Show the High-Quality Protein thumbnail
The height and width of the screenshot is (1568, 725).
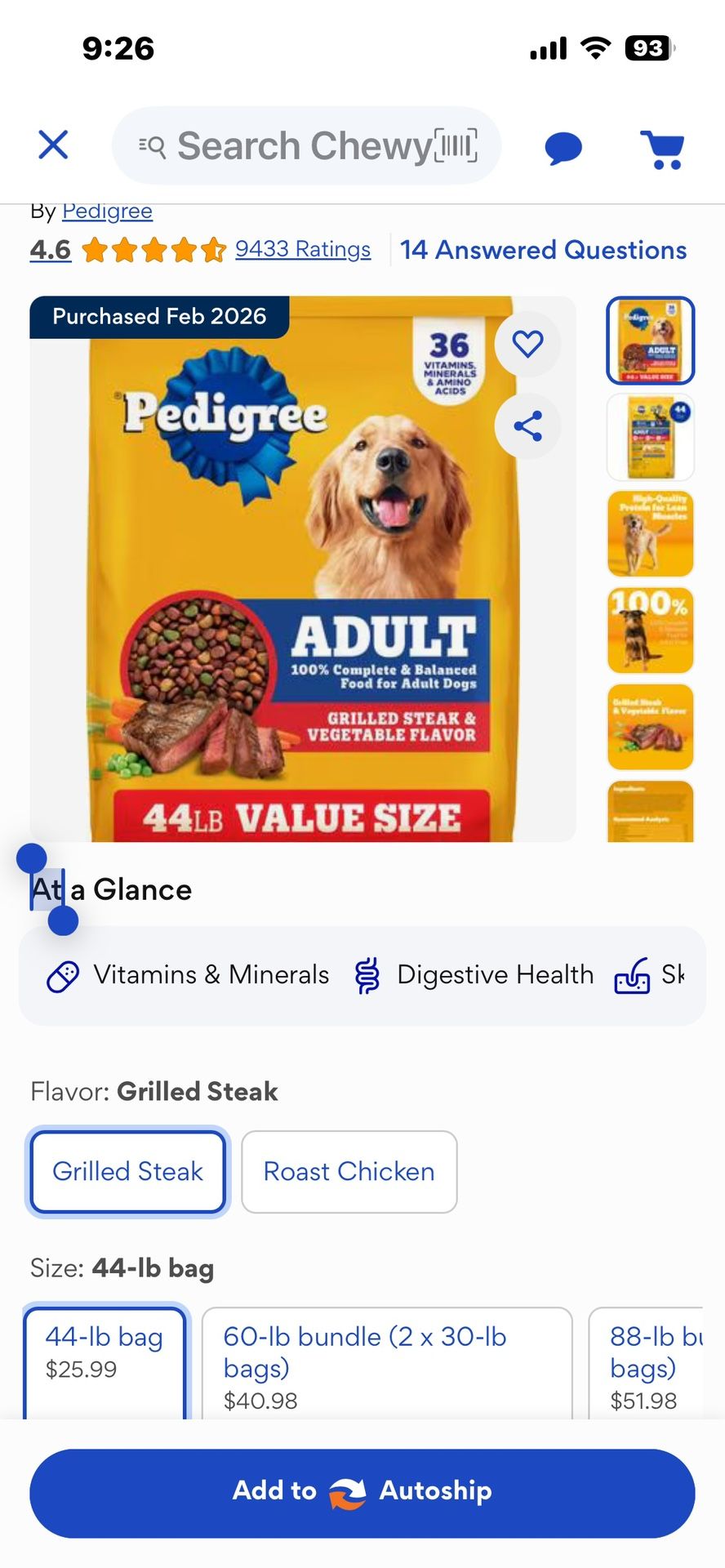[650, 533]
